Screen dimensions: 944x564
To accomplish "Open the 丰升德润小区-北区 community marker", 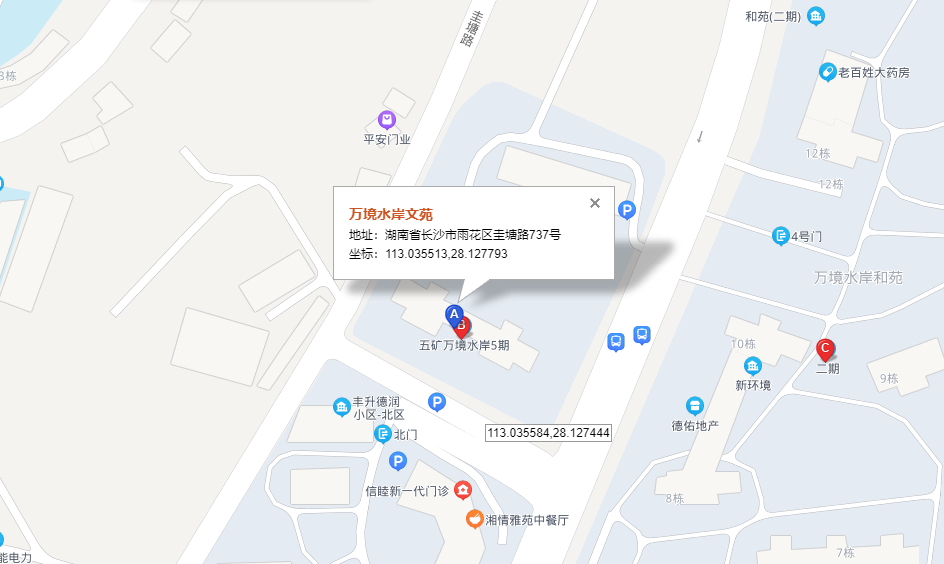I will (342, 407).
